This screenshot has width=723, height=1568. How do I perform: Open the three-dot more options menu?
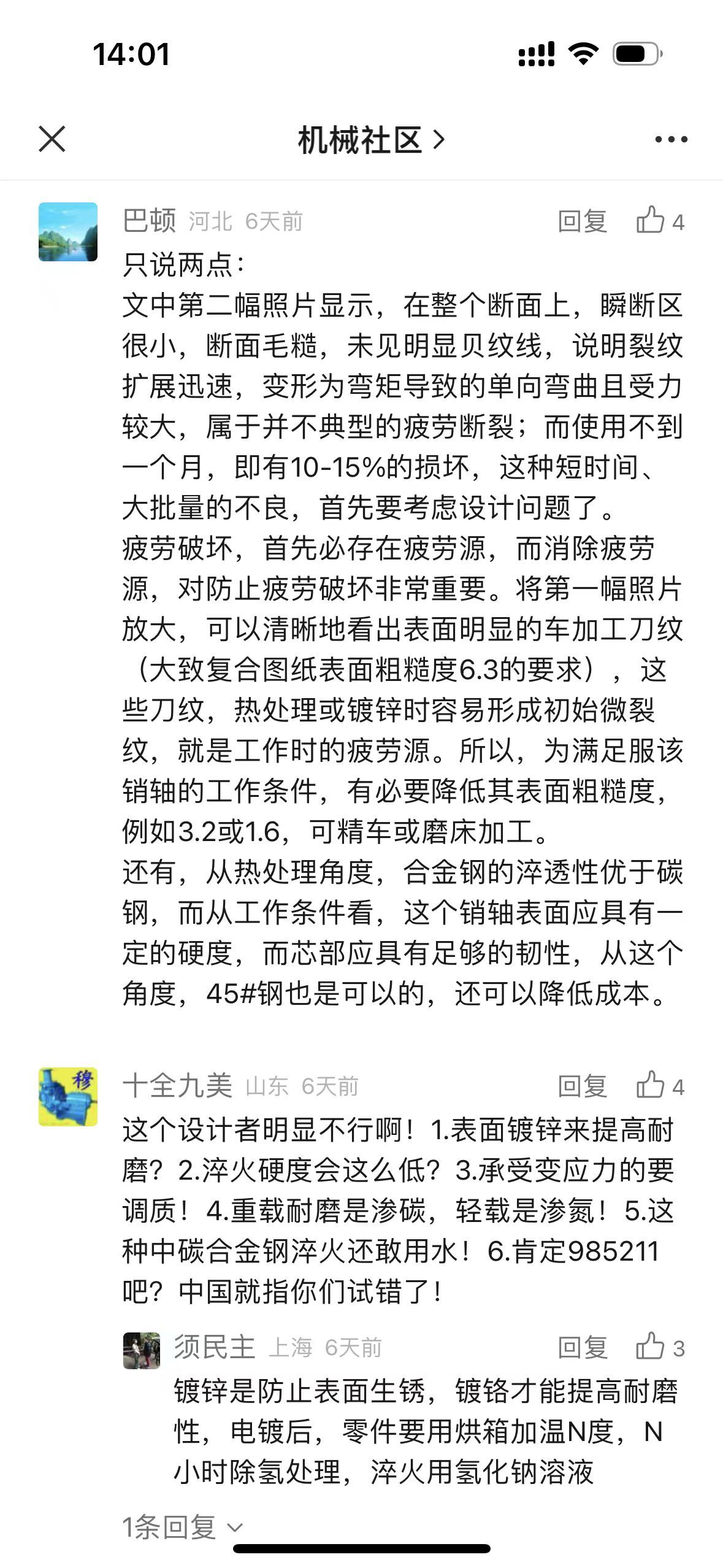tap(671, 140)
